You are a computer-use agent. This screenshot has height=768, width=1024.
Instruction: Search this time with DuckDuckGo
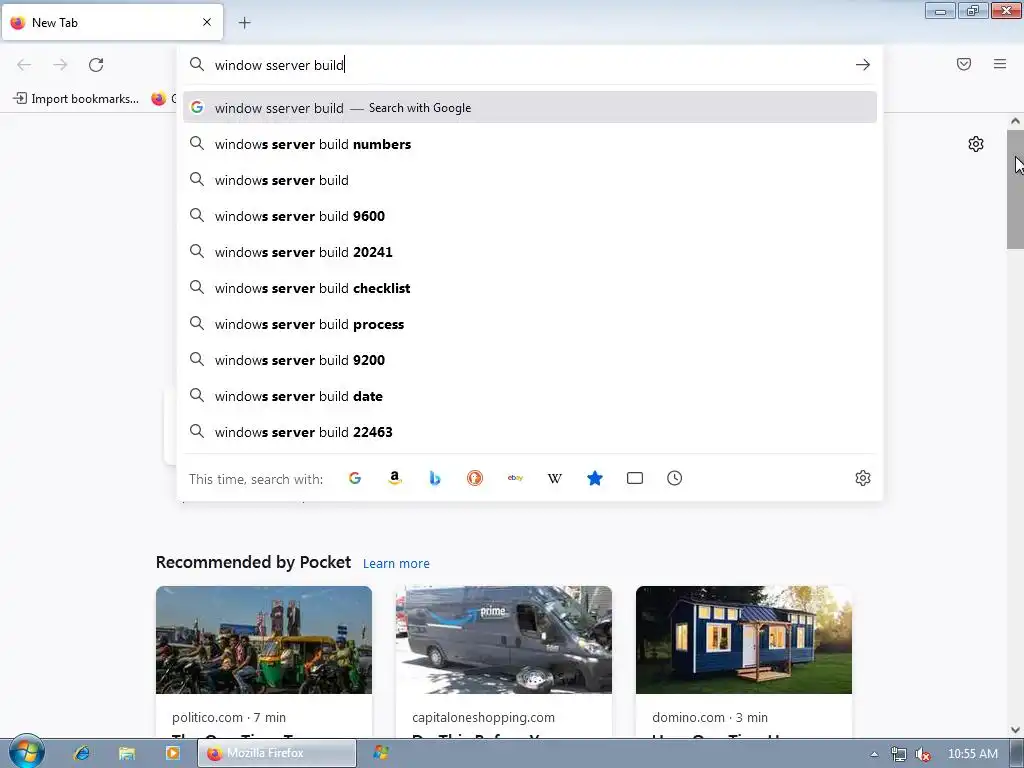point(475,478)
